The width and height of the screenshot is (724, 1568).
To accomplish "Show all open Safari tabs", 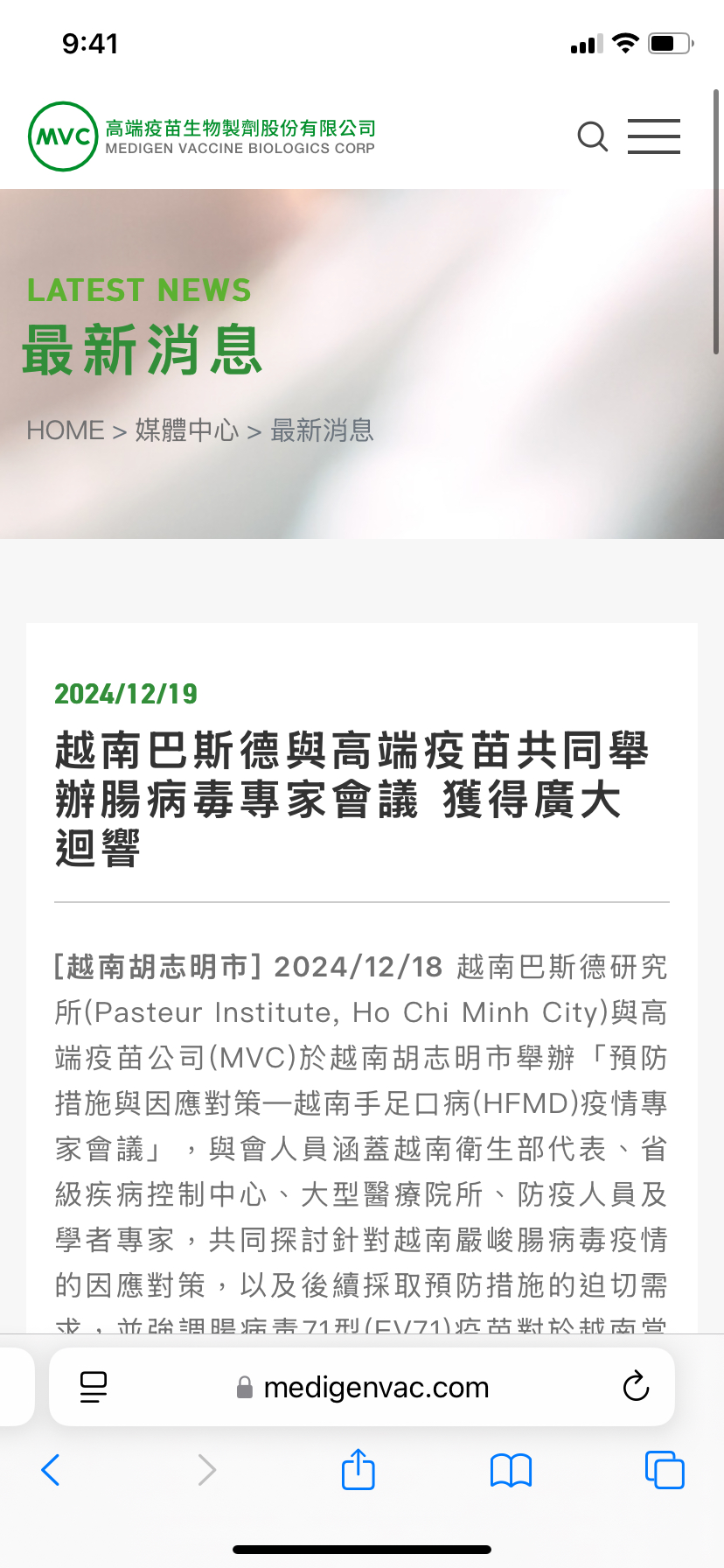I will pyautogui.click(x=665, y=1470).
